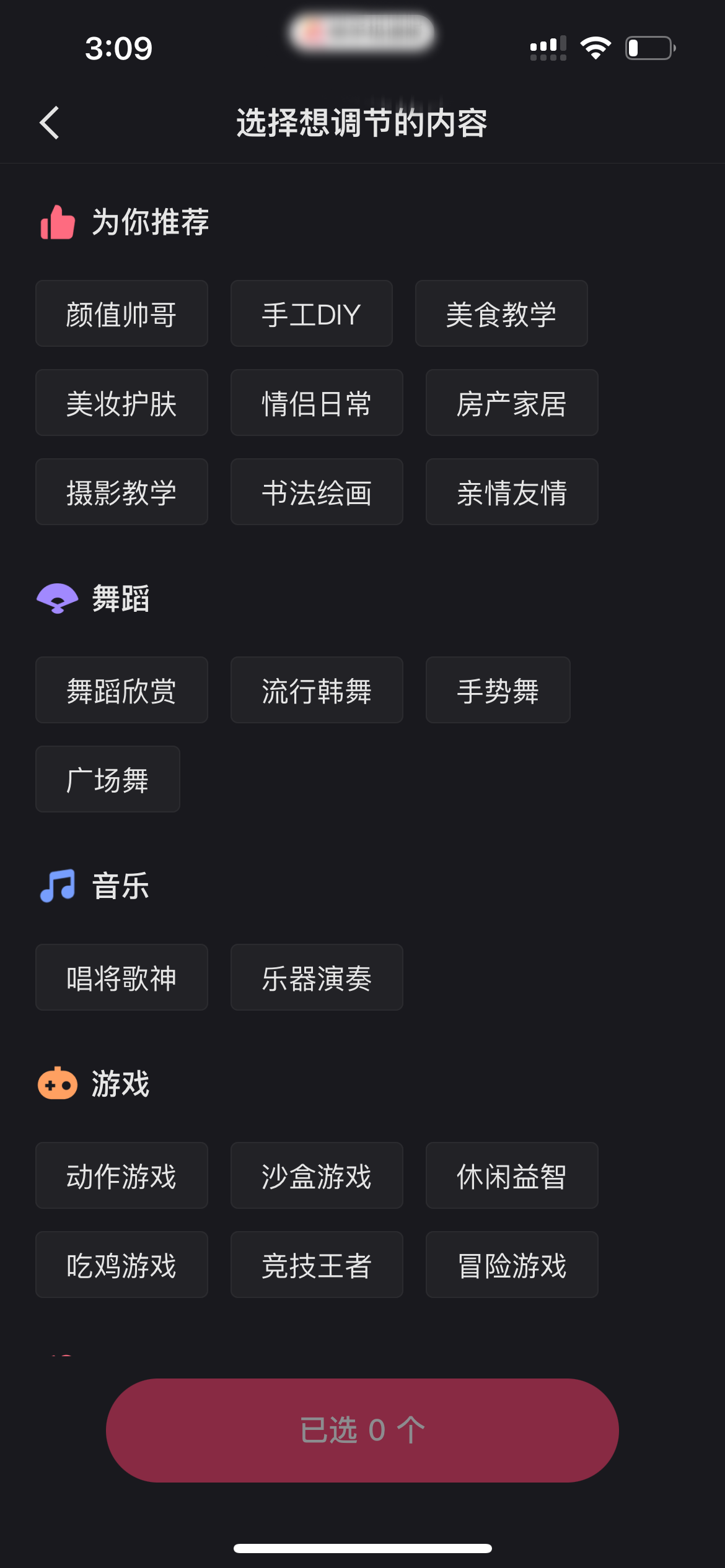Choose the 手工DIY content chip
The height and width of the screenshot is (1568, 725).
[311, 314]
